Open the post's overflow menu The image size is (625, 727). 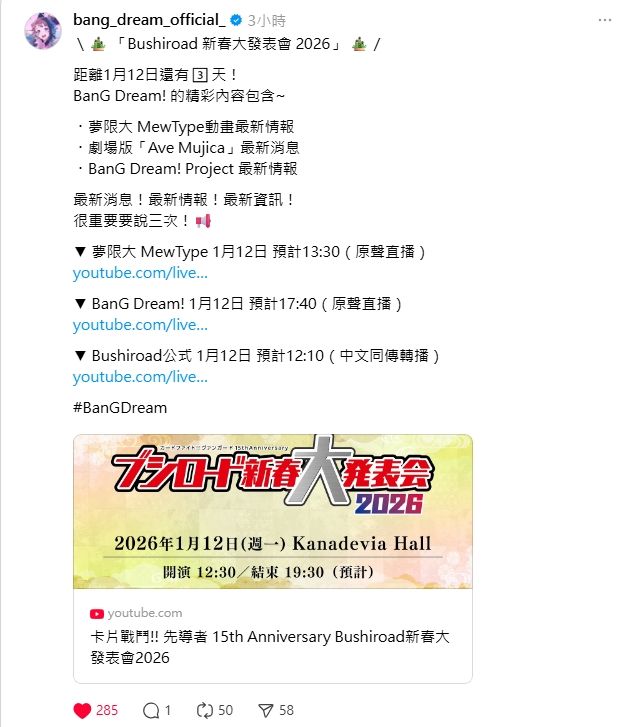point(605,20)
